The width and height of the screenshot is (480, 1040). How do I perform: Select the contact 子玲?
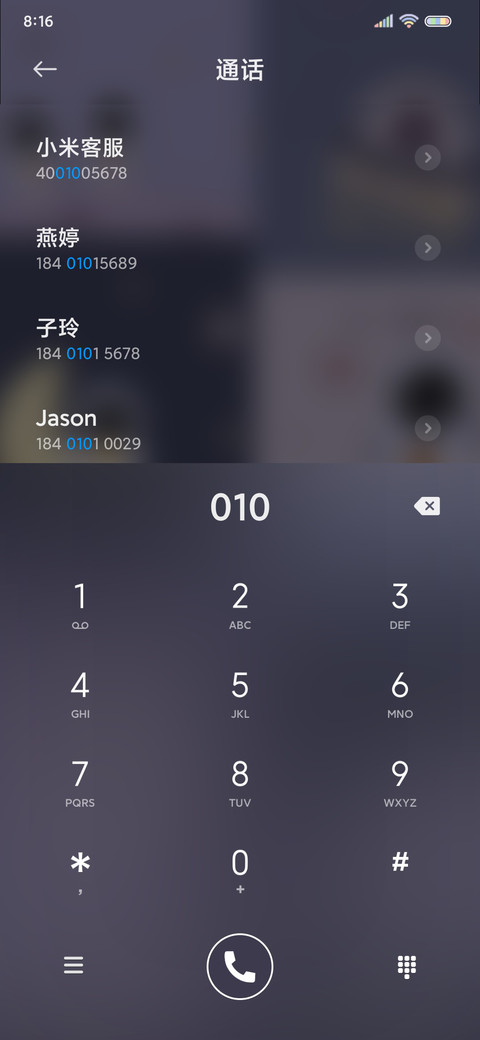[x=240, y=338]
